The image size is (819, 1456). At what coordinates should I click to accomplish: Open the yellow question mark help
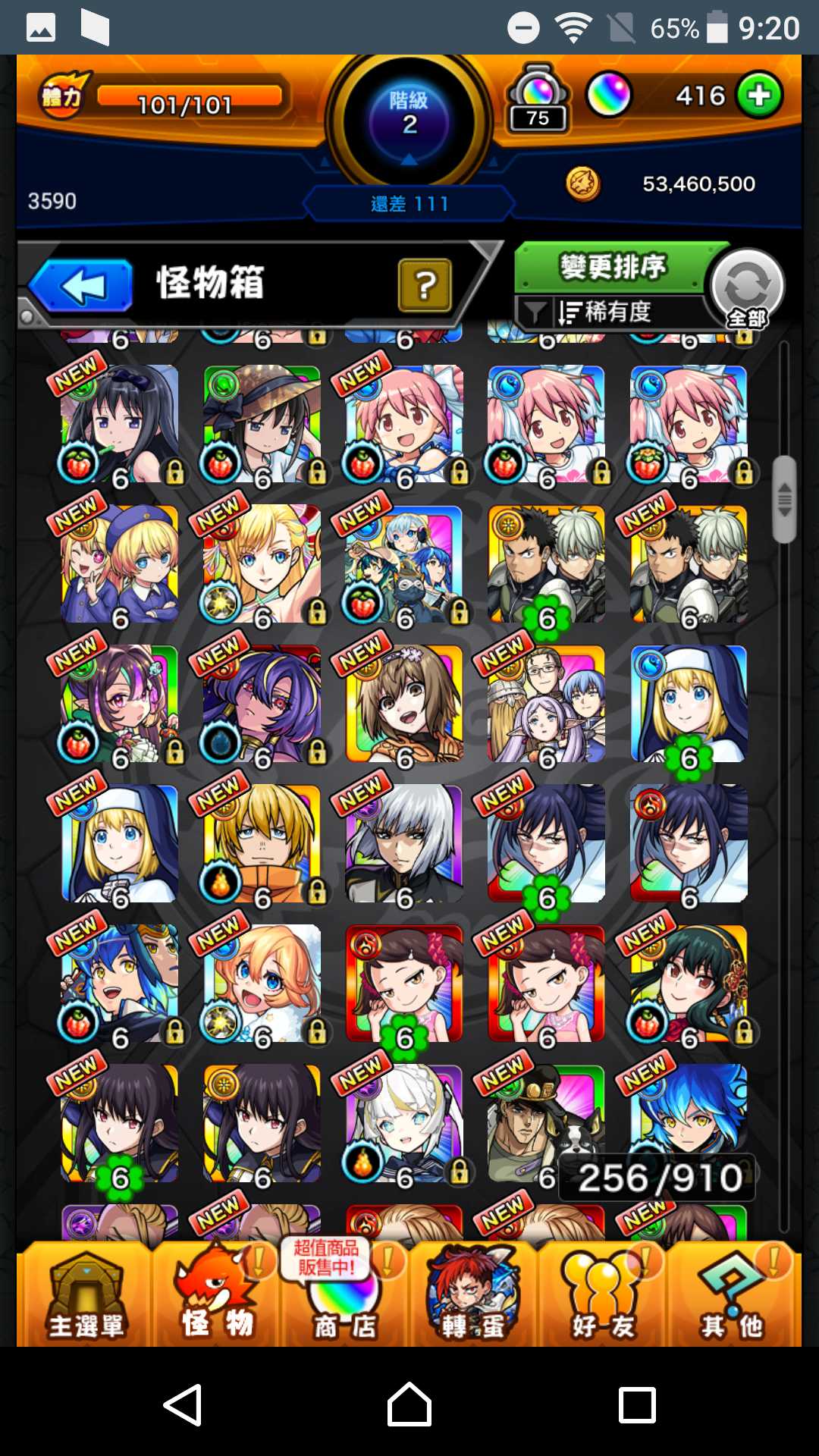(x=425, y=285)
